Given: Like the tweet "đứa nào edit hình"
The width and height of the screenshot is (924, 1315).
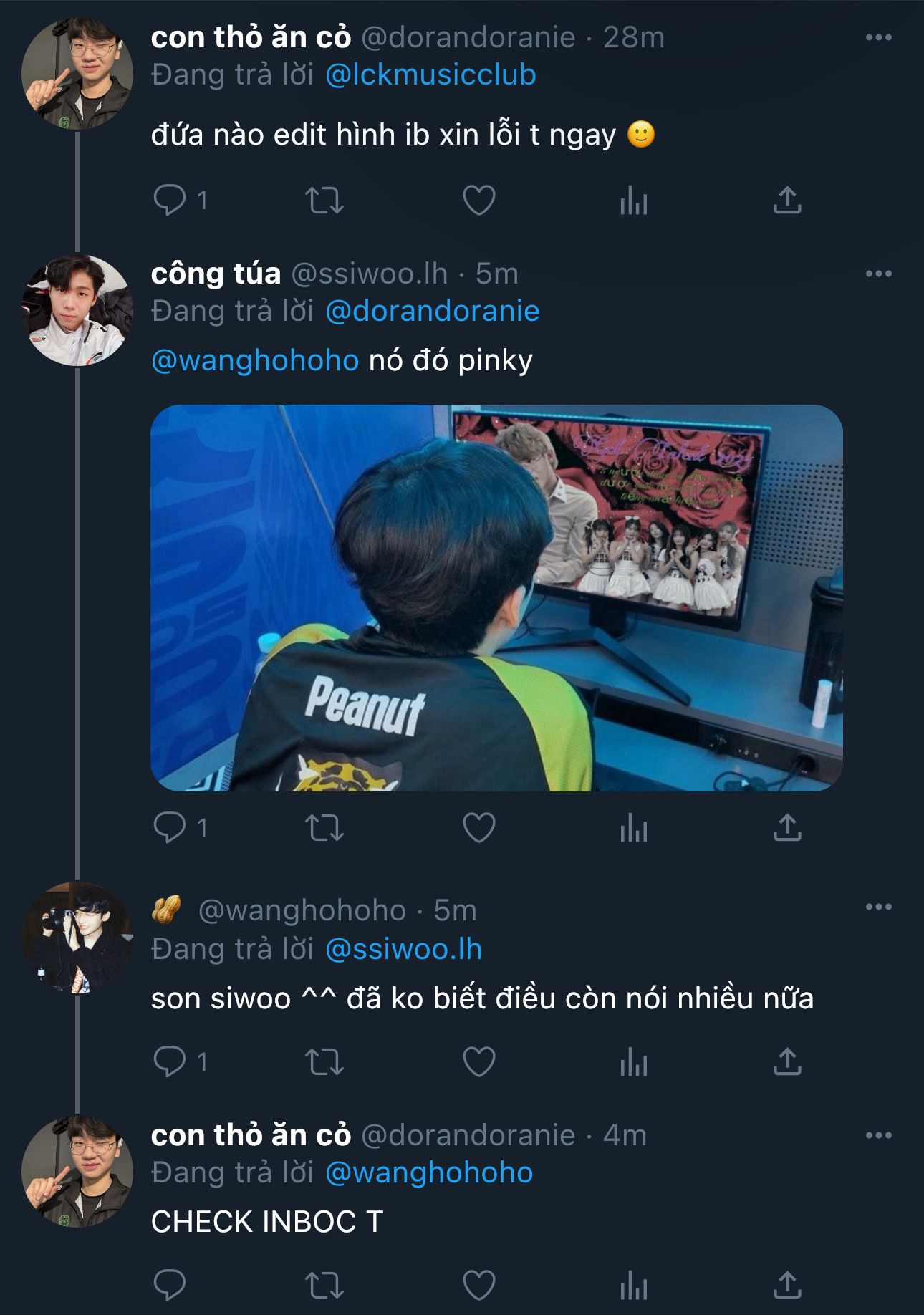Looking at the screenshot, I should [x=479, y=200].
